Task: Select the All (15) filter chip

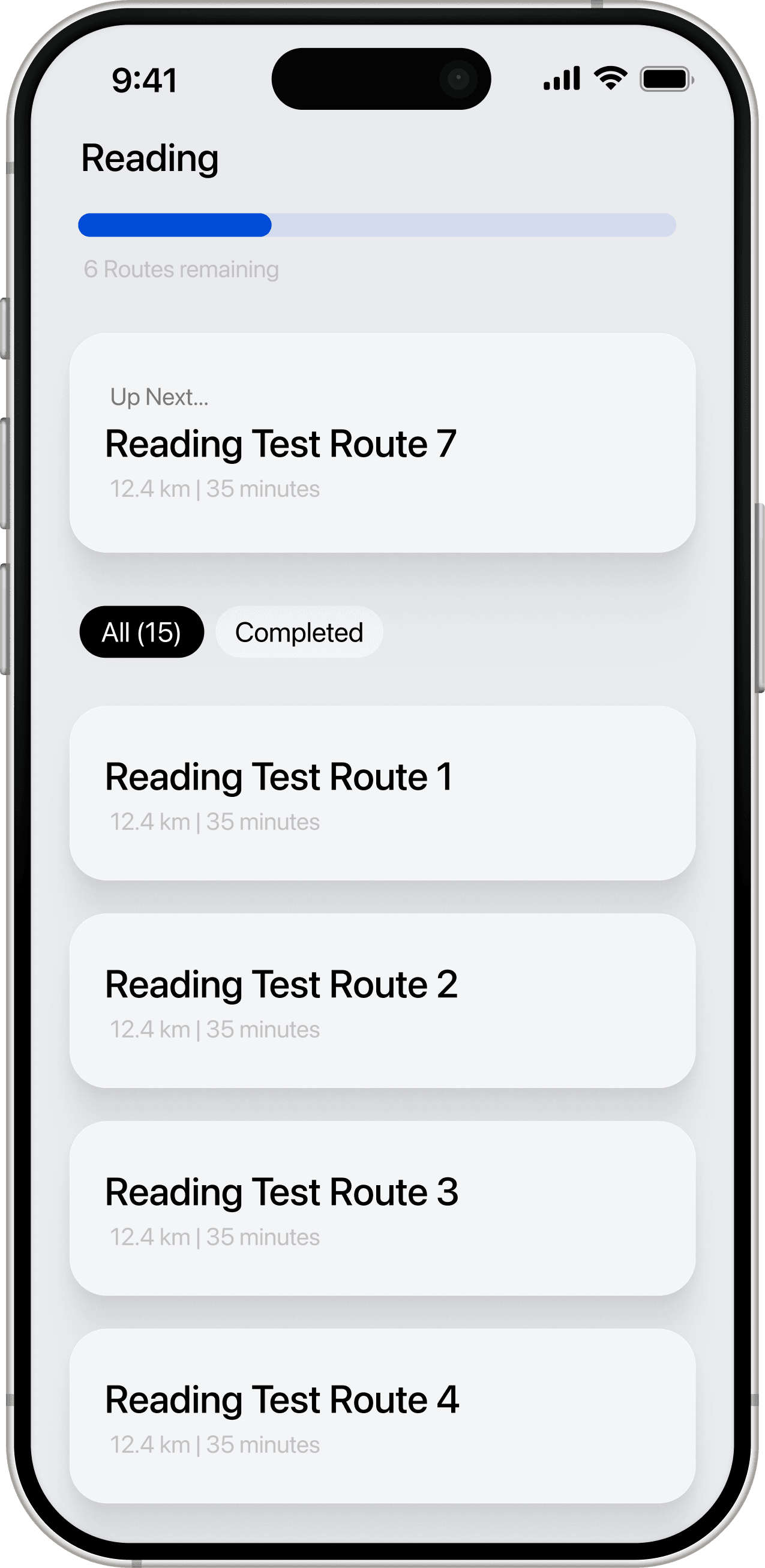Action: coord(141,632)
